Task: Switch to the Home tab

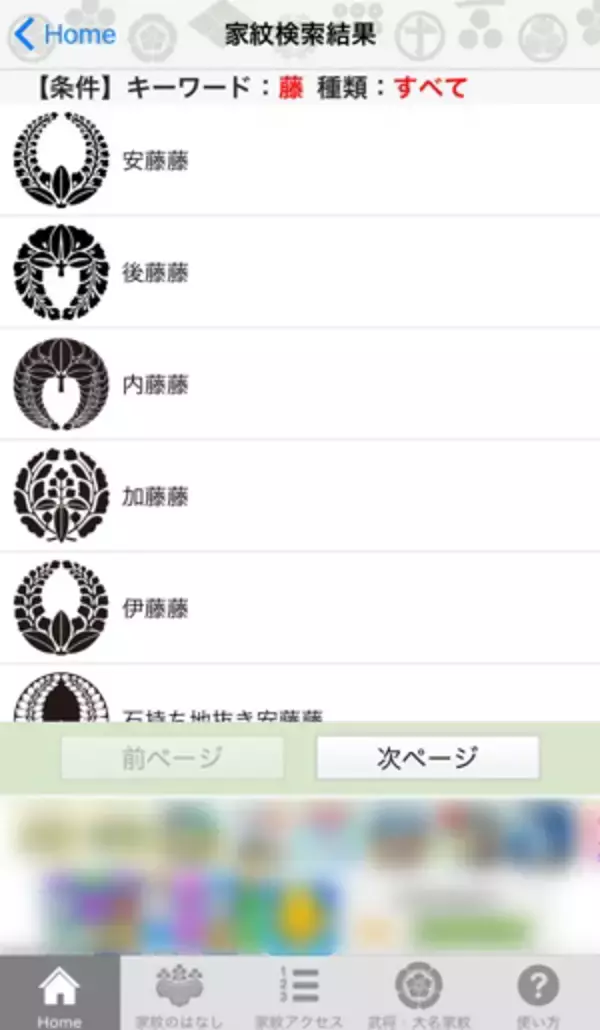Action: coord(59,995)
